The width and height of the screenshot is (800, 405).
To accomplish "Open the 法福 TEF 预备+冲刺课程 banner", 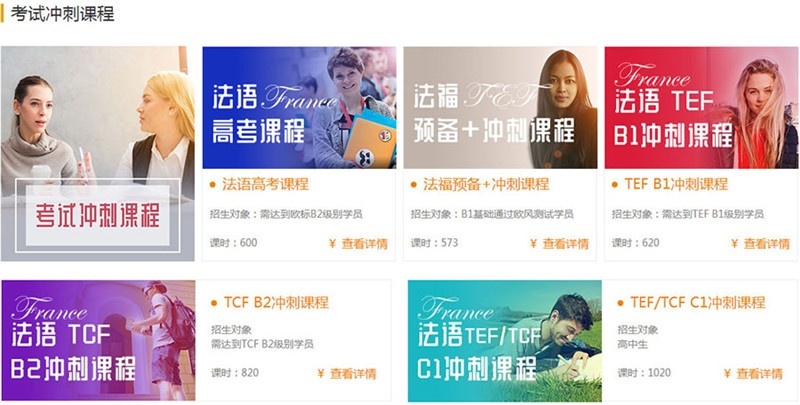I will pos(500,108).
